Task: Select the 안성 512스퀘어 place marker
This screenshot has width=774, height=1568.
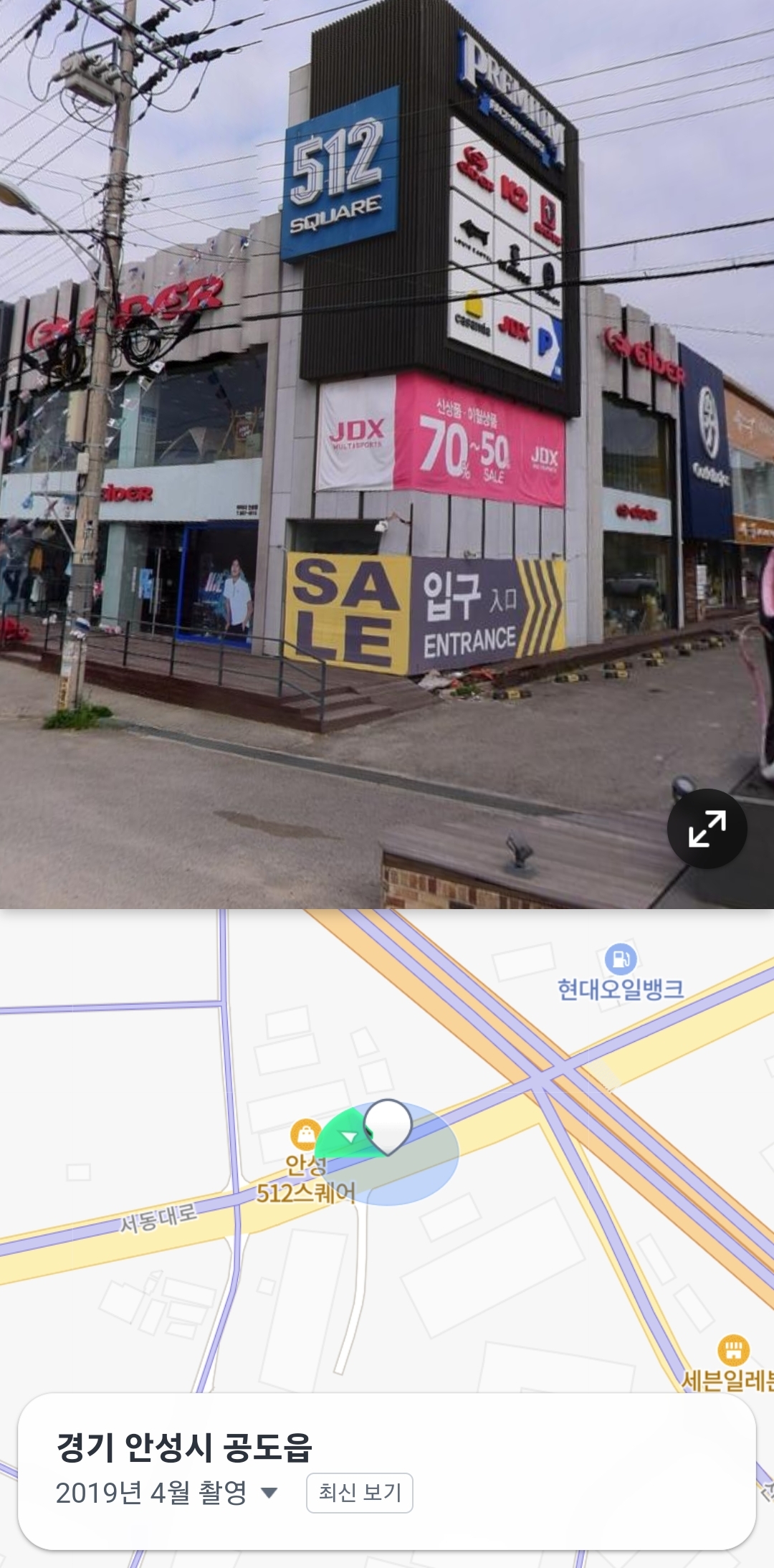Action: click(306, 1134)
